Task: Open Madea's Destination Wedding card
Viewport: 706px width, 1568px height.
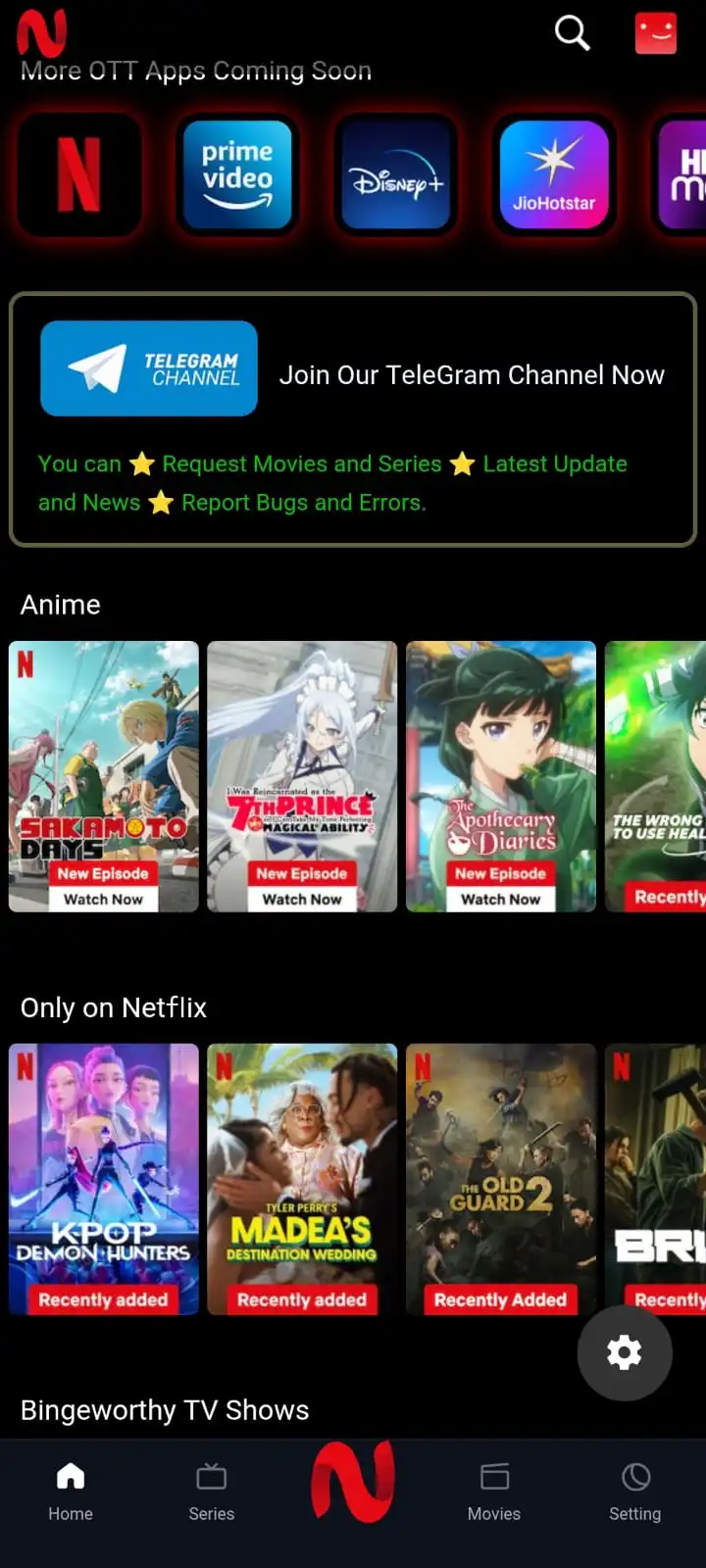Action: pos(302,1179)
